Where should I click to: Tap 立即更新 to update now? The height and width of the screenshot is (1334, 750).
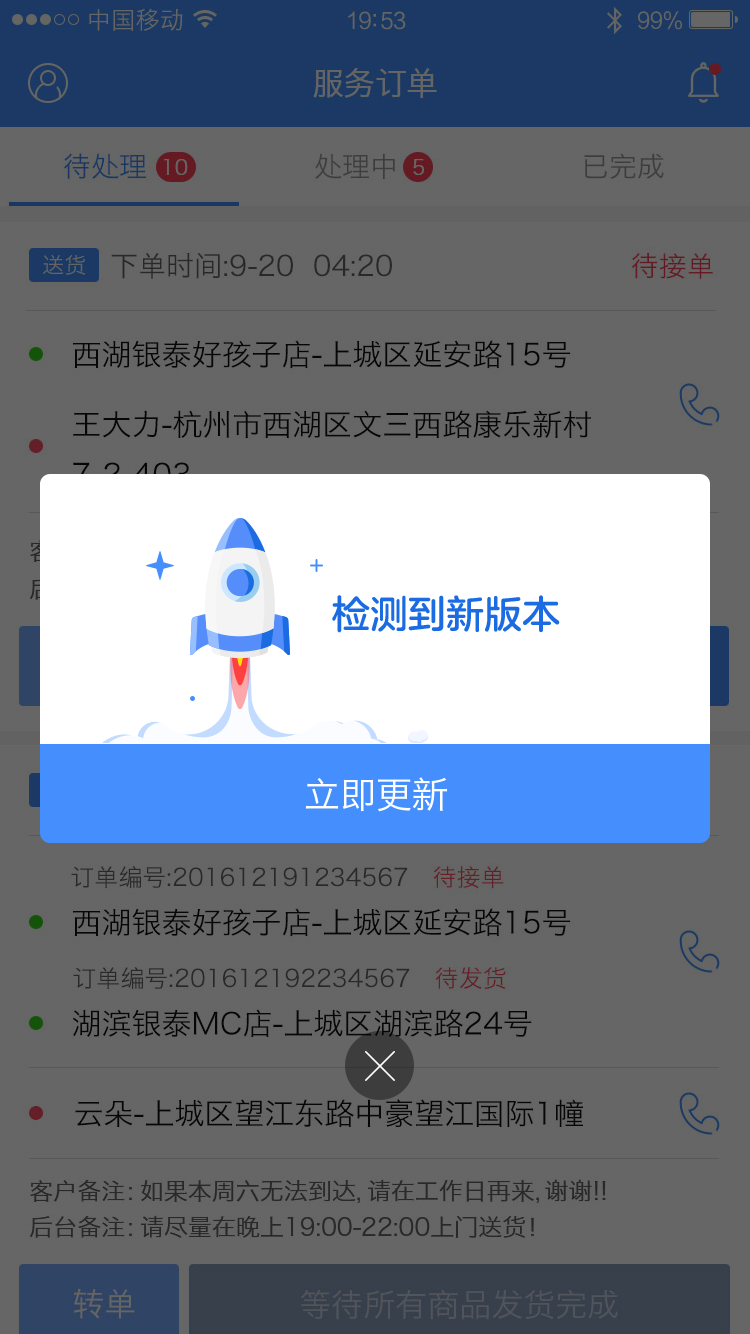tap(375, 794)
